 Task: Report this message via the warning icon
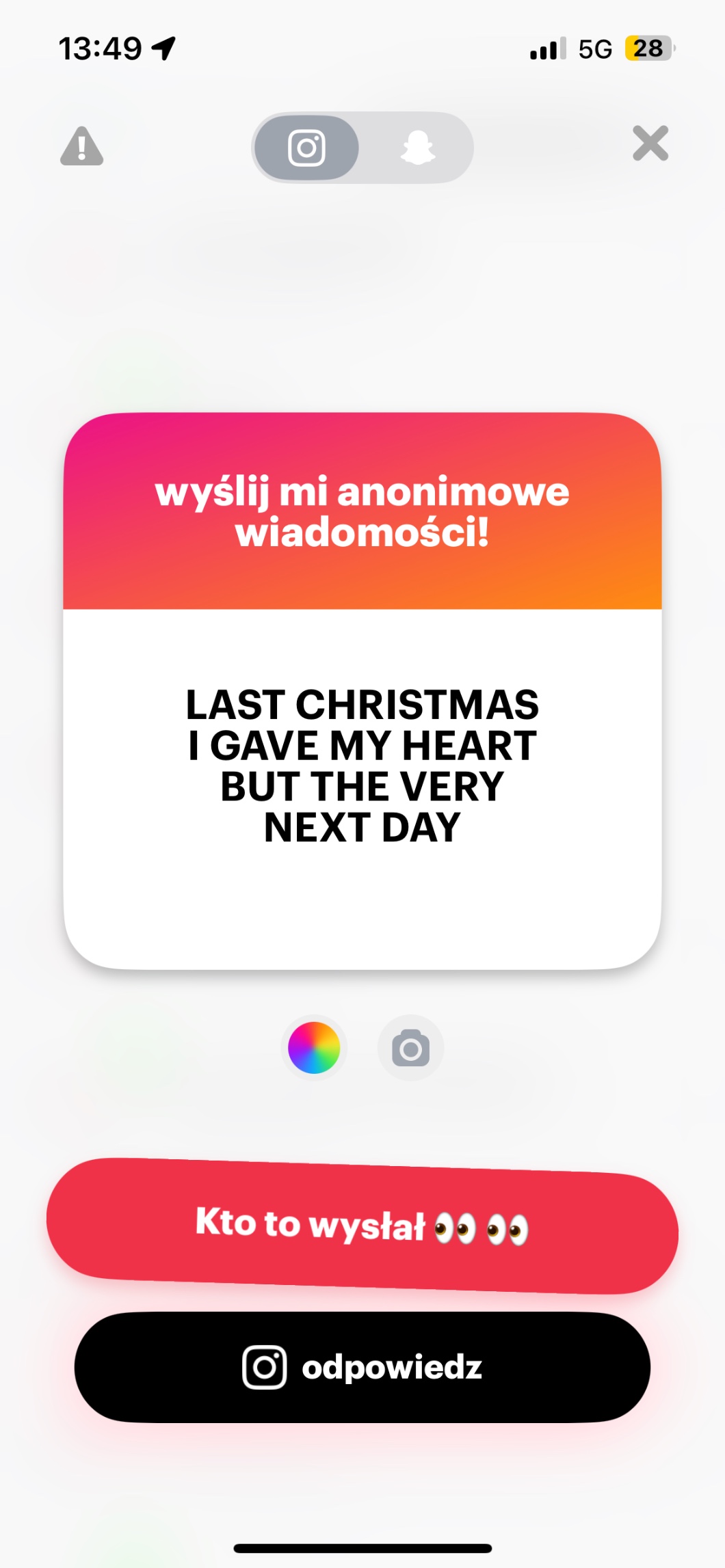[82, 146]
